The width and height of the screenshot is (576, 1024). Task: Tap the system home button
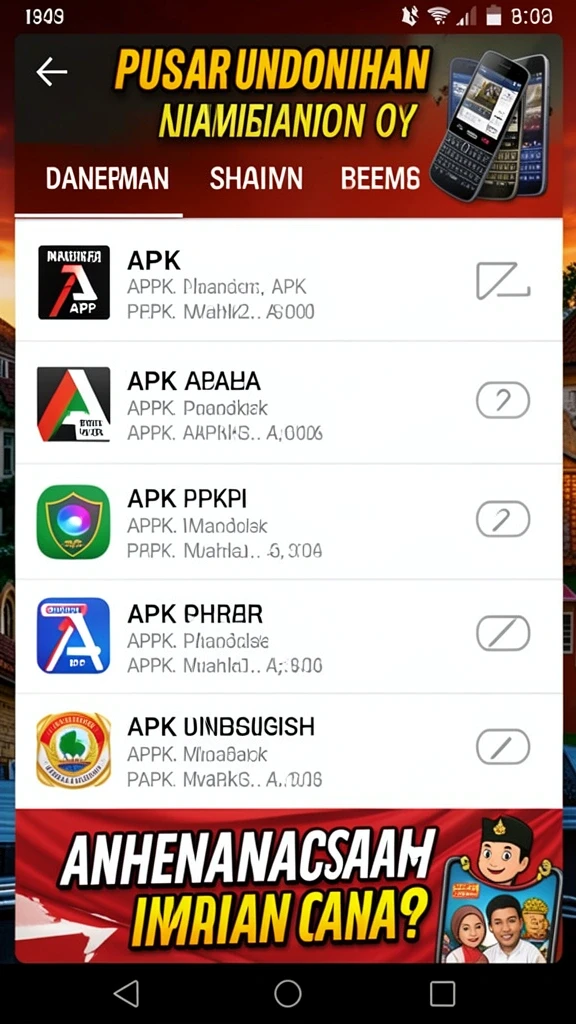(287, 993)
